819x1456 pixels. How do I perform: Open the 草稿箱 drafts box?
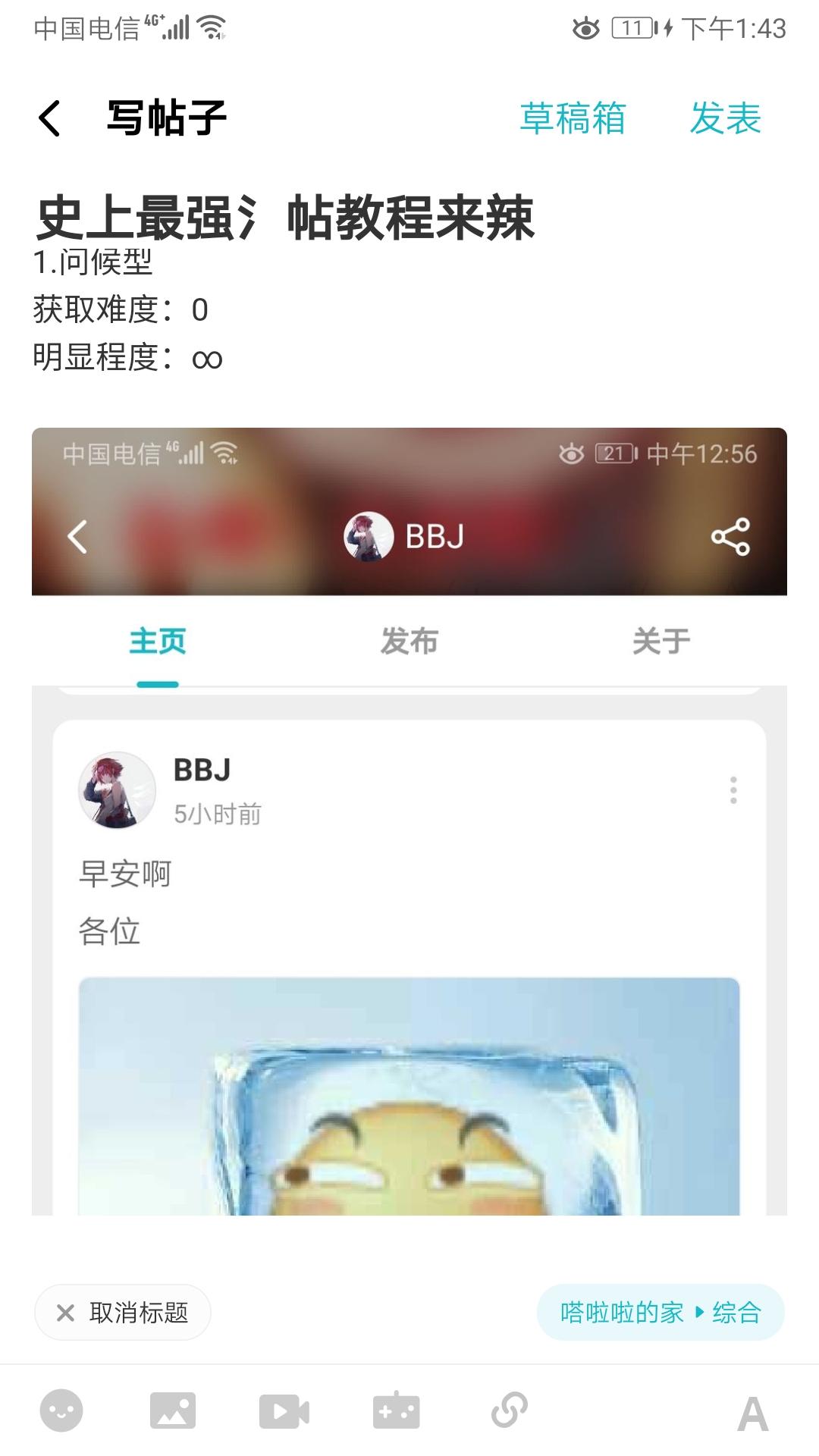pyautogui.click(x=573, y=118)
